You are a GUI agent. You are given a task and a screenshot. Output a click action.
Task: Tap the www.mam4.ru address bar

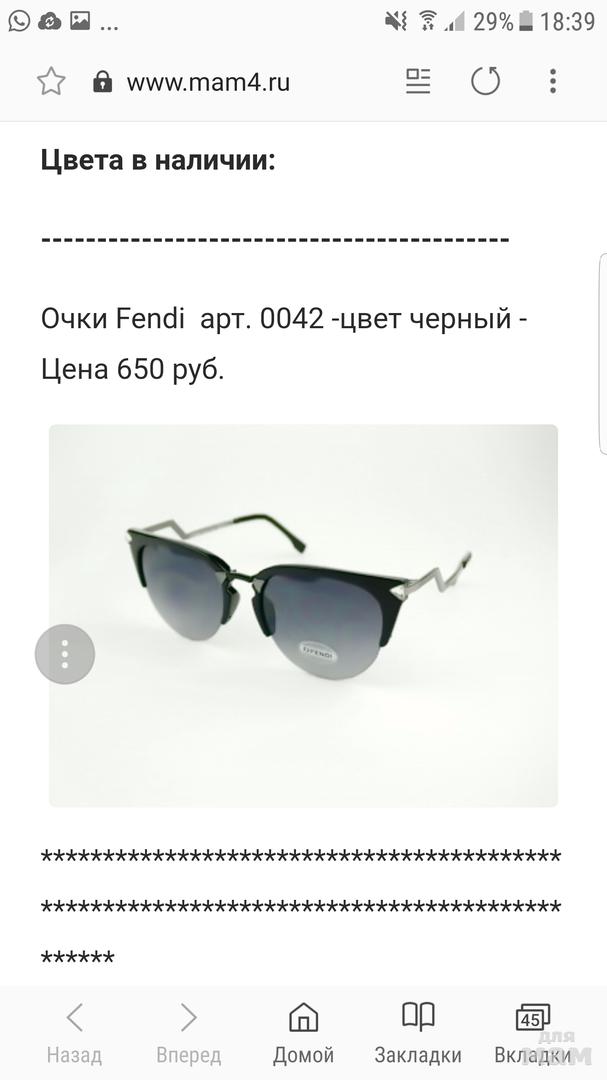tap(207, 82)
